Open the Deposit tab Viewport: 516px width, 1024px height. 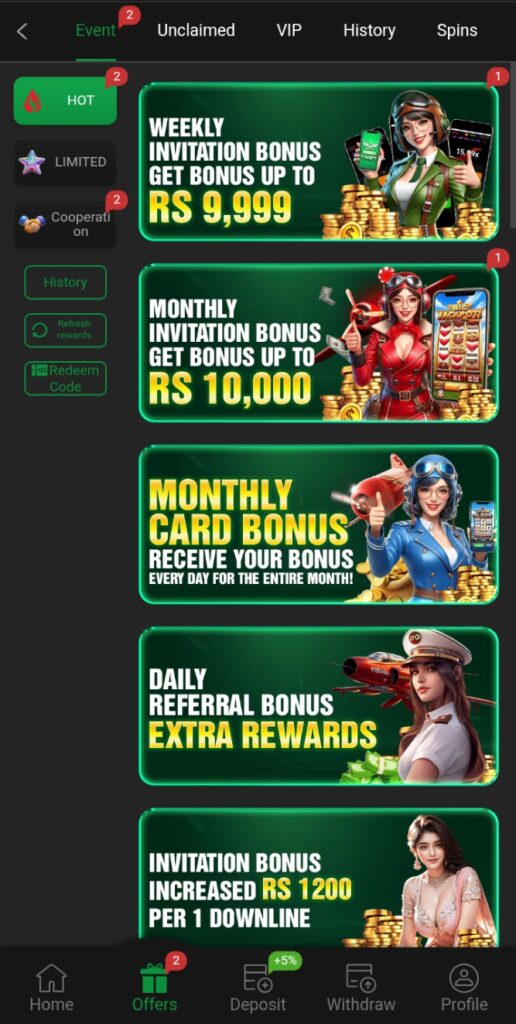[x=257, y=987]
